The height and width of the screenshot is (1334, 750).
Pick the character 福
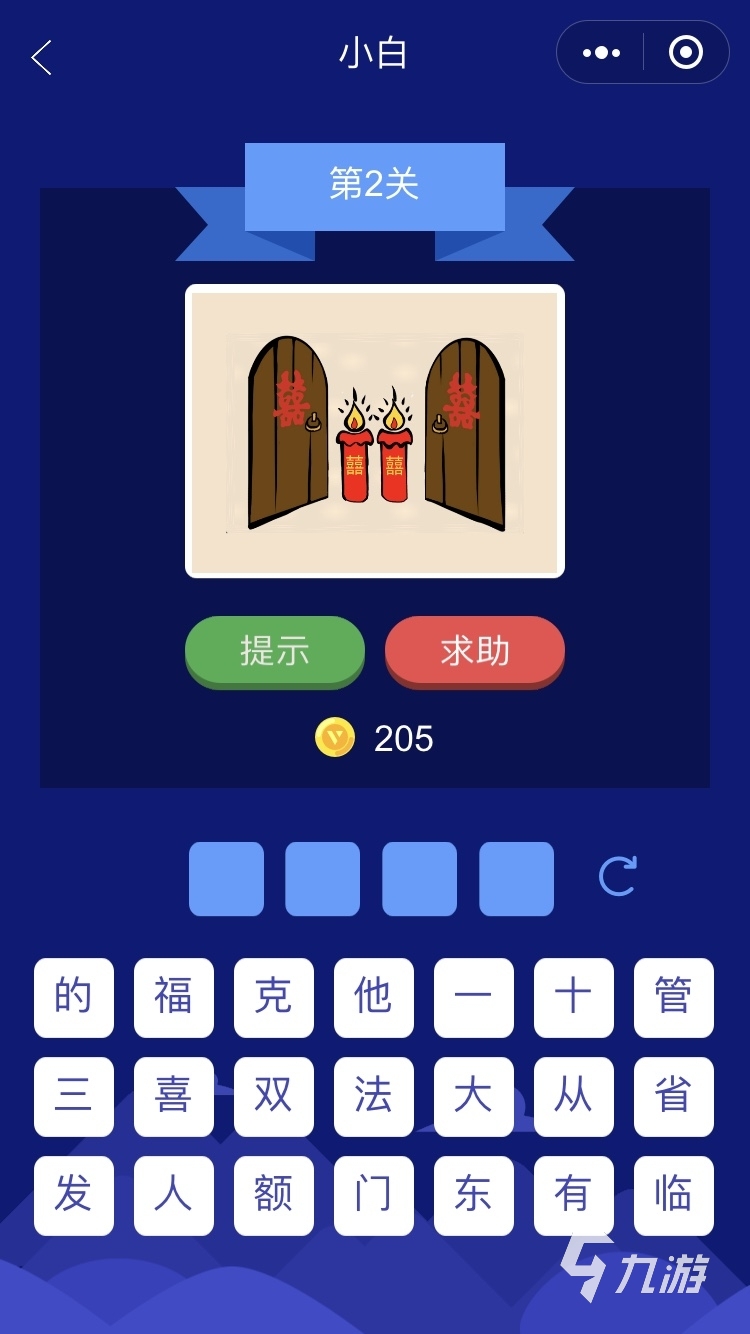click(173, 997)
